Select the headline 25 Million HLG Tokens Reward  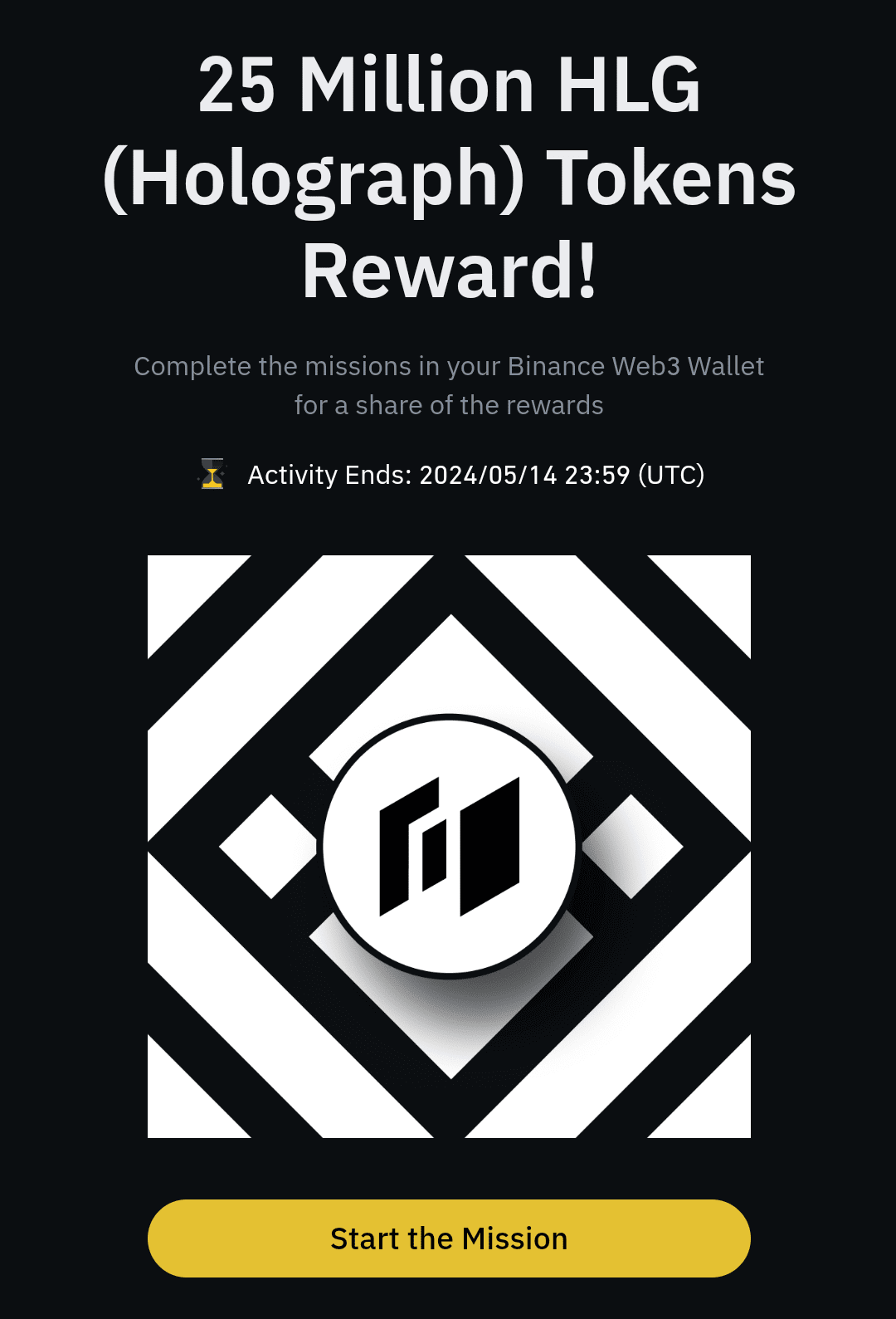(x=448, y=174)
